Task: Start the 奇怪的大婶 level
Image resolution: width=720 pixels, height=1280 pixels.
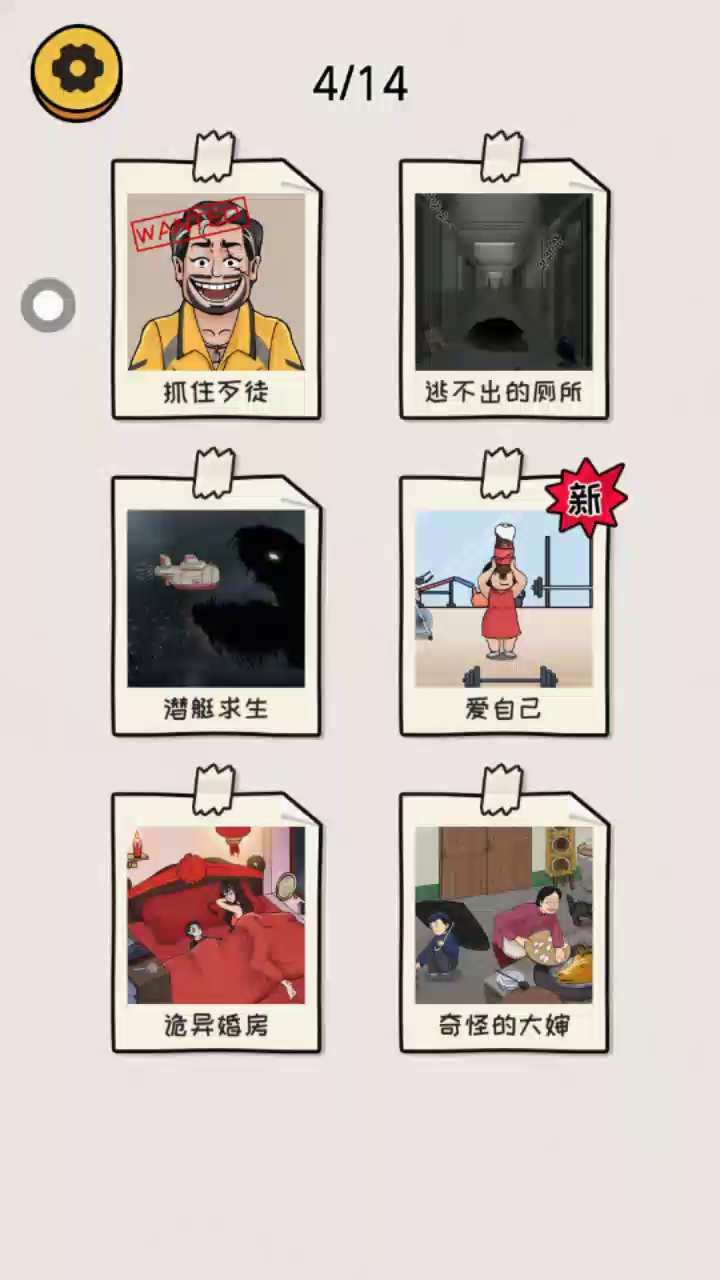Action: 504,922
